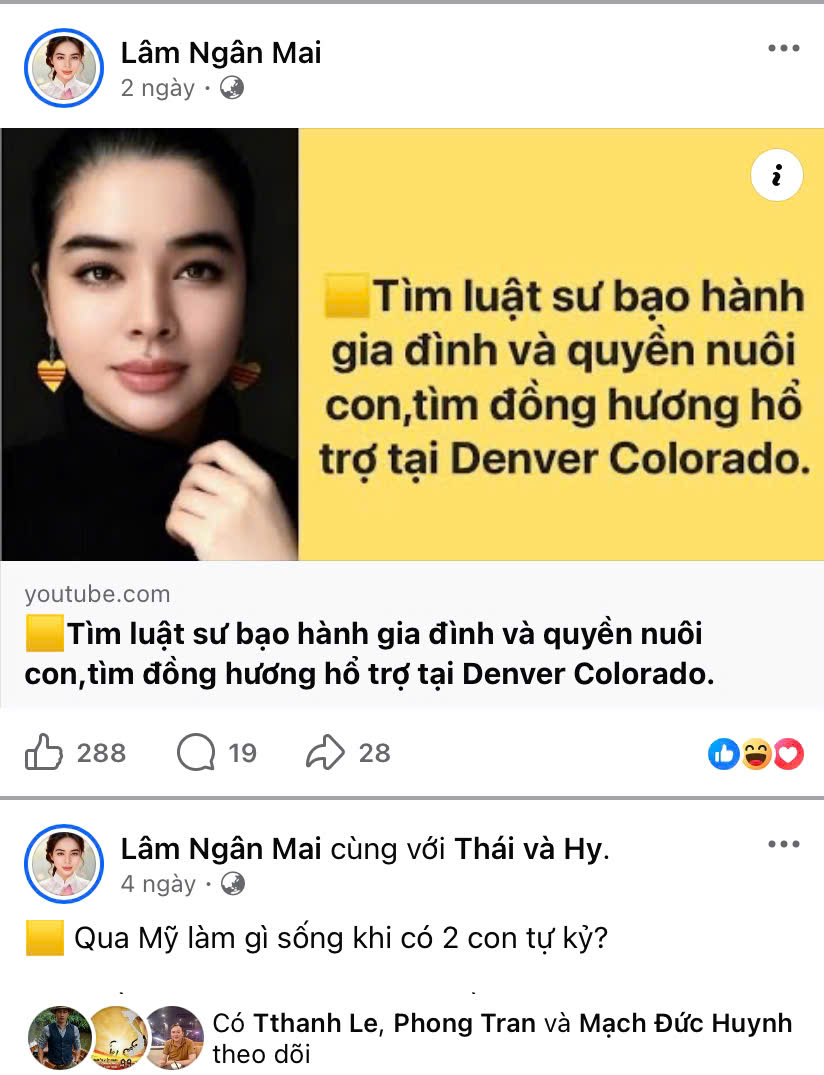Open Lâm Ngân Mai's profile from first post
Image resolution: width=824 pixels, height=1075 pixels.
tap(221, 52)
